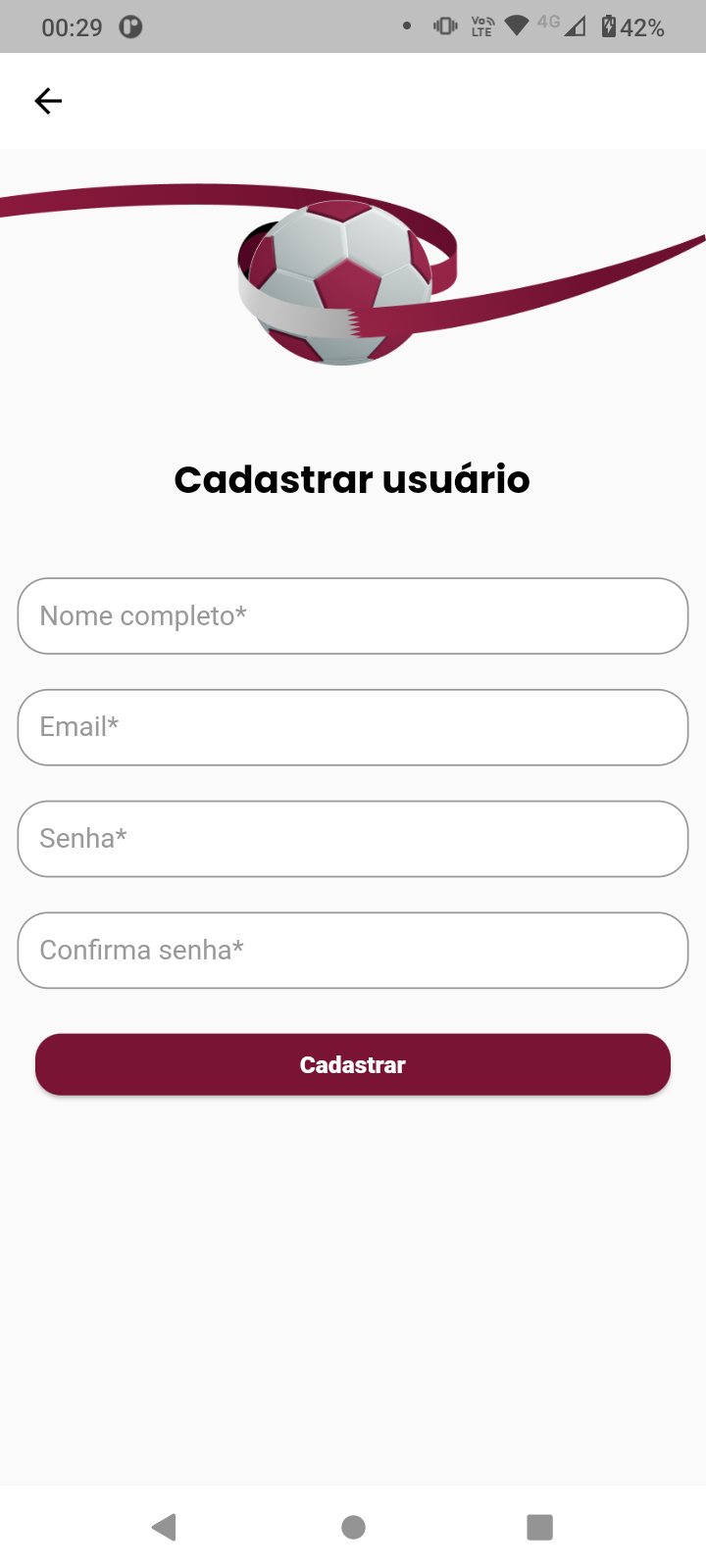Image resolution: width=706 pixels, height=1568 pixels.
Task: Tap the Wi-Fi icon in status bar
Action: pos(517,26)
